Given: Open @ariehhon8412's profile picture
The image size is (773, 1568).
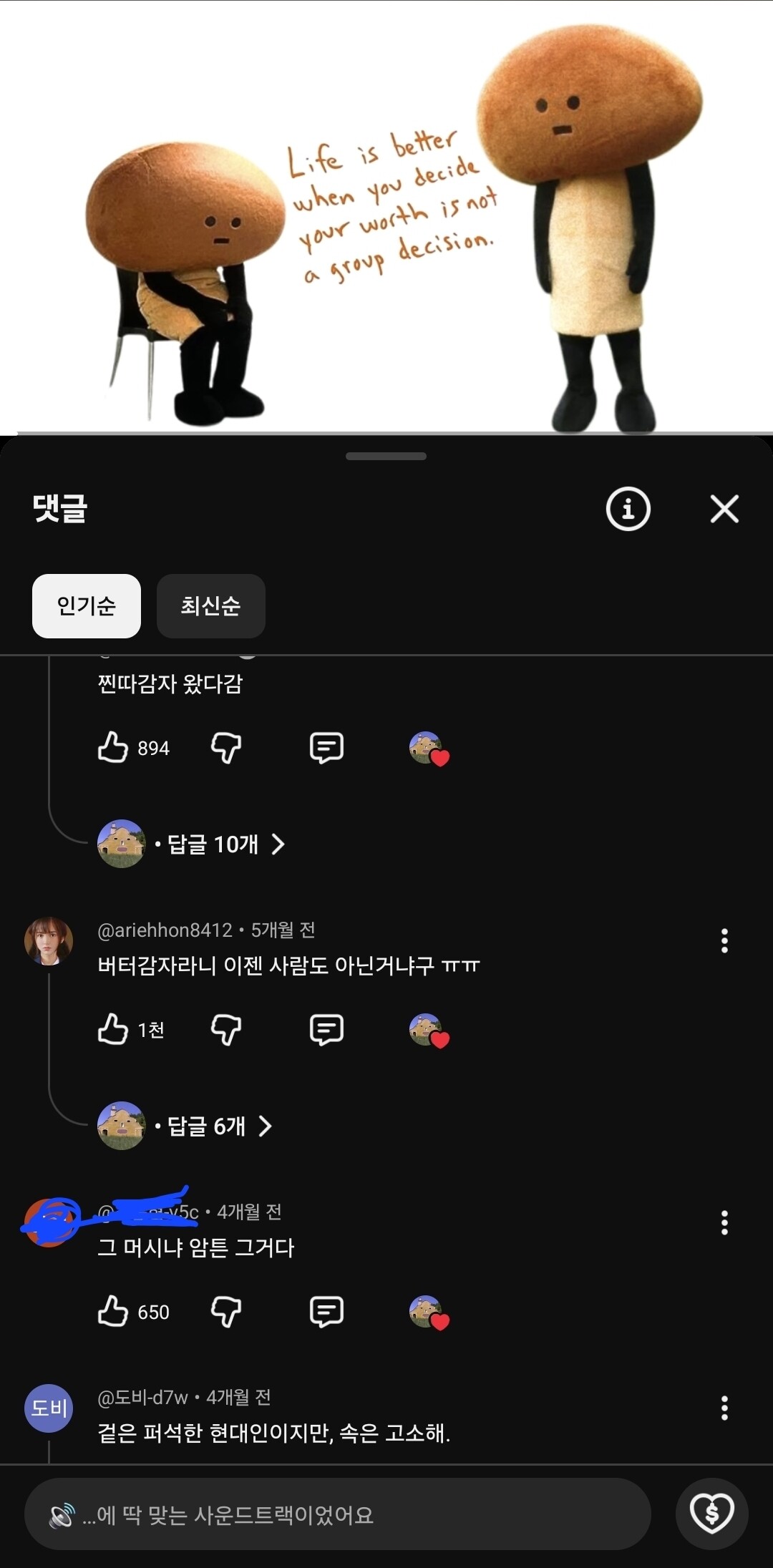Looking at the screenshot, I should coord(49,940).
